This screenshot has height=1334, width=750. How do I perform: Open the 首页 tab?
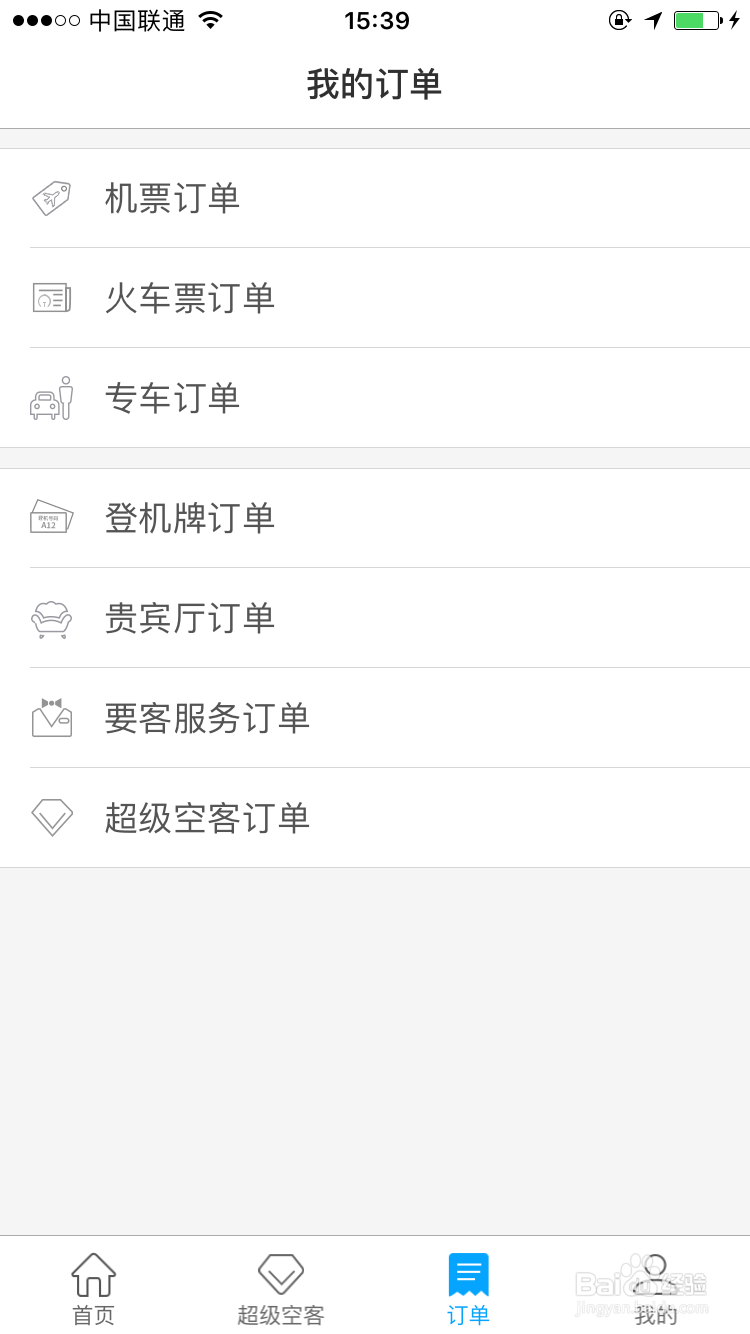93,1288
